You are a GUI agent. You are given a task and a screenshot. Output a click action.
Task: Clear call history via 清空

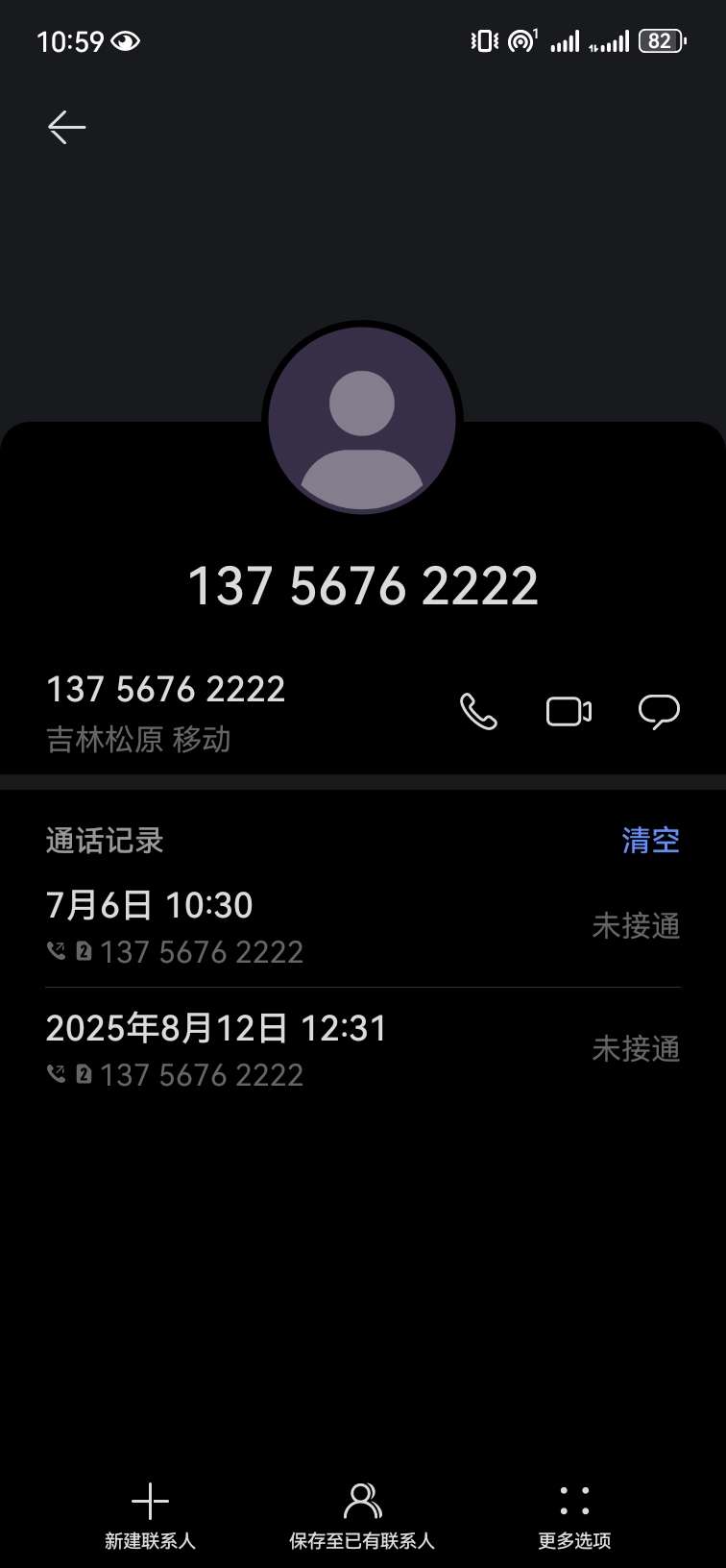pos(651,841)
